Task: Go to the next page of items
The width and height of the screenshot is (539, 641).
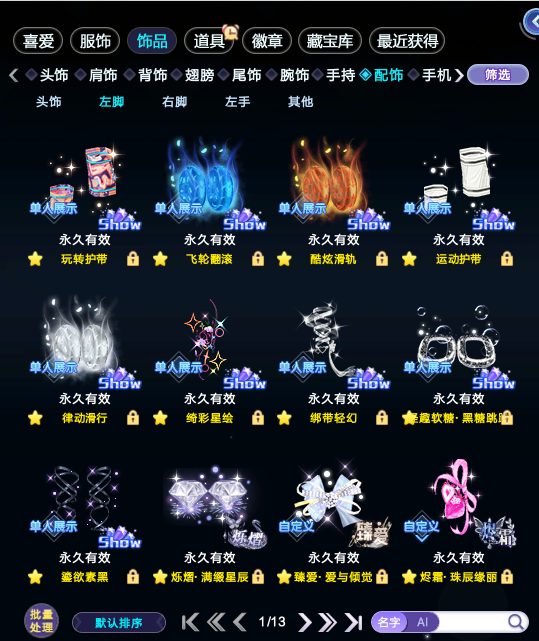Action: click(304, 622)
